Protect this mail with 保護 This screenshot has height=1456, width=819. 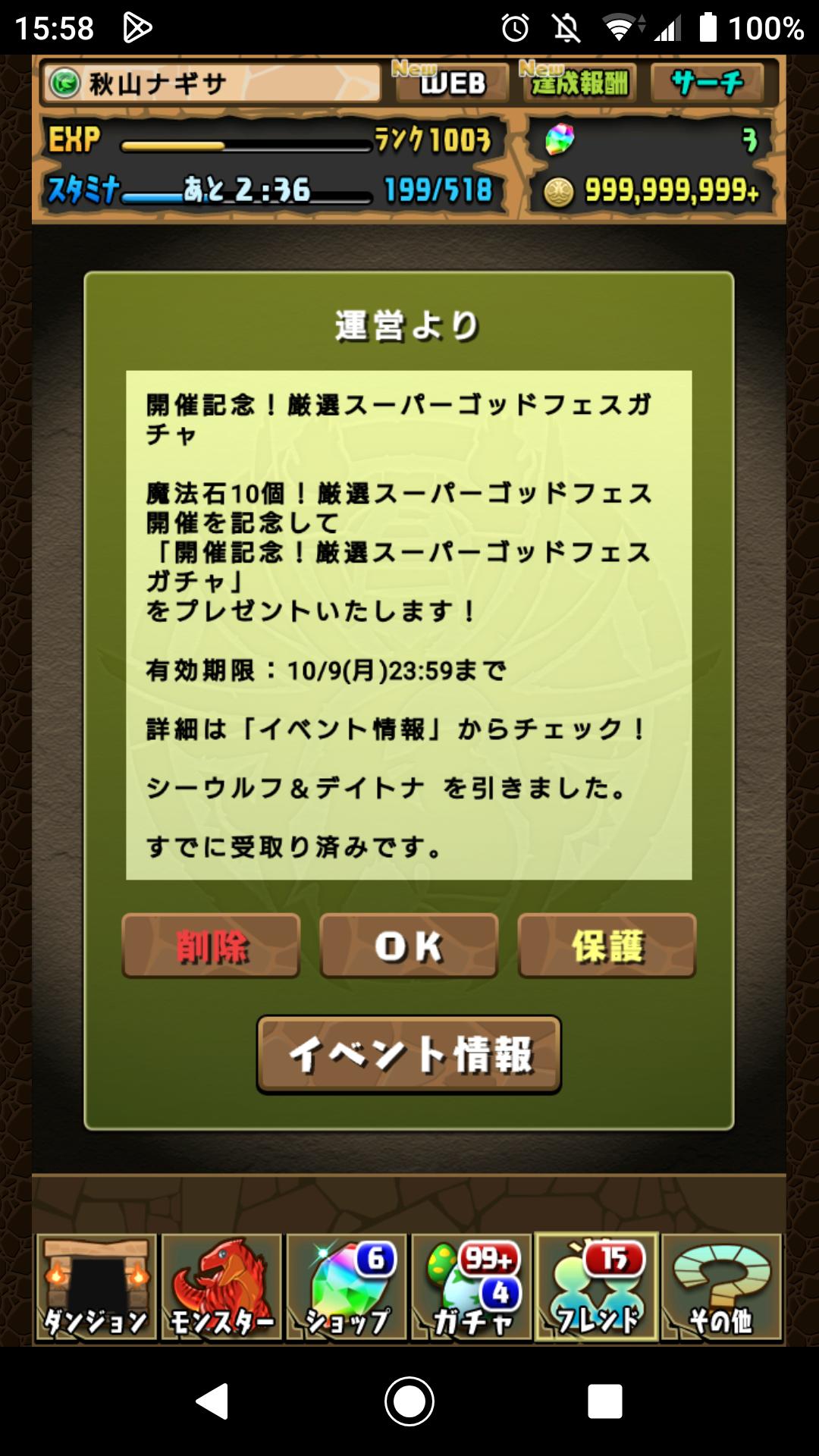click(607, 946)
